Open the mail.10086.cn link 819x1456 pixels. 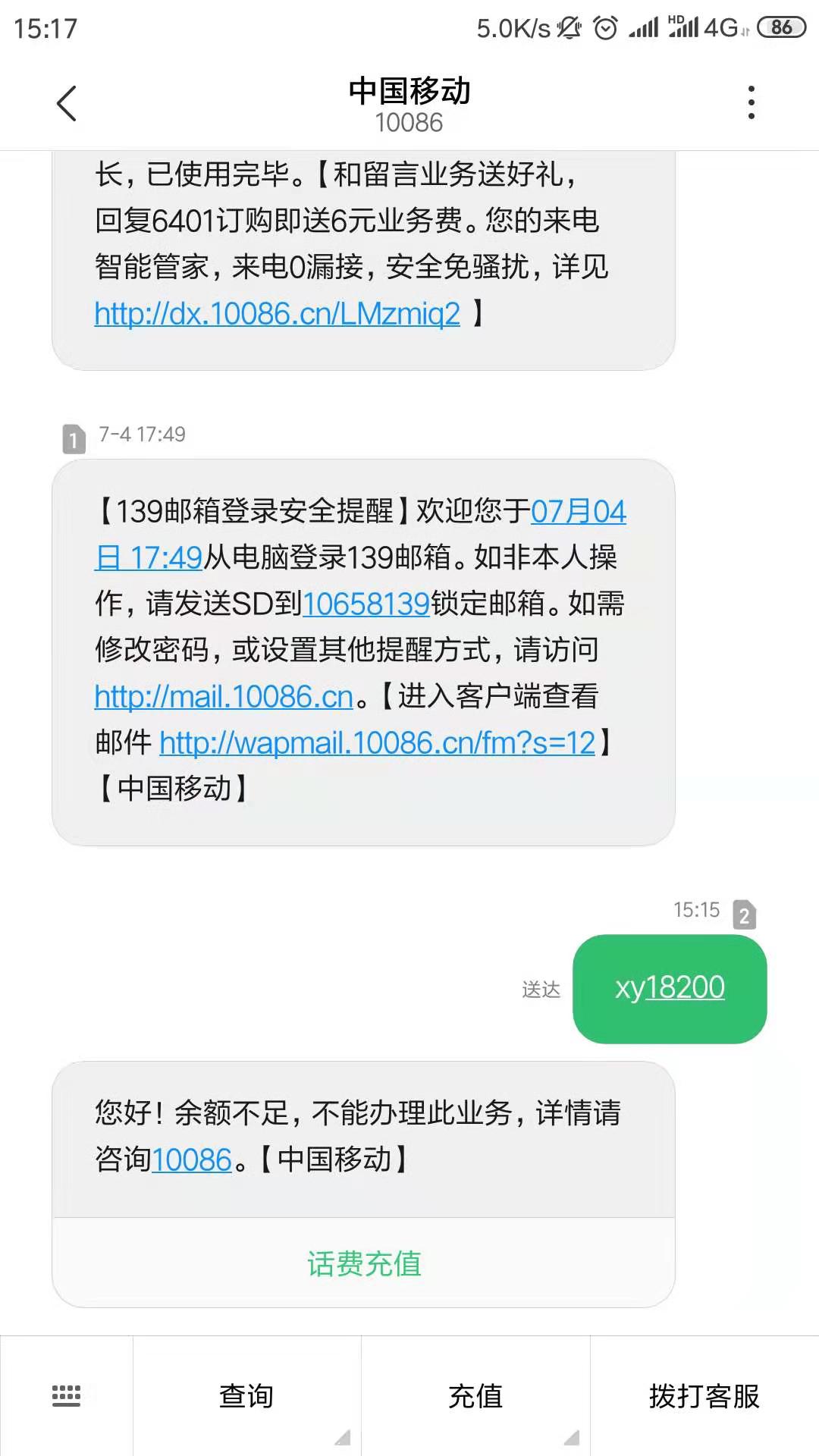click(x=224, y=696)
